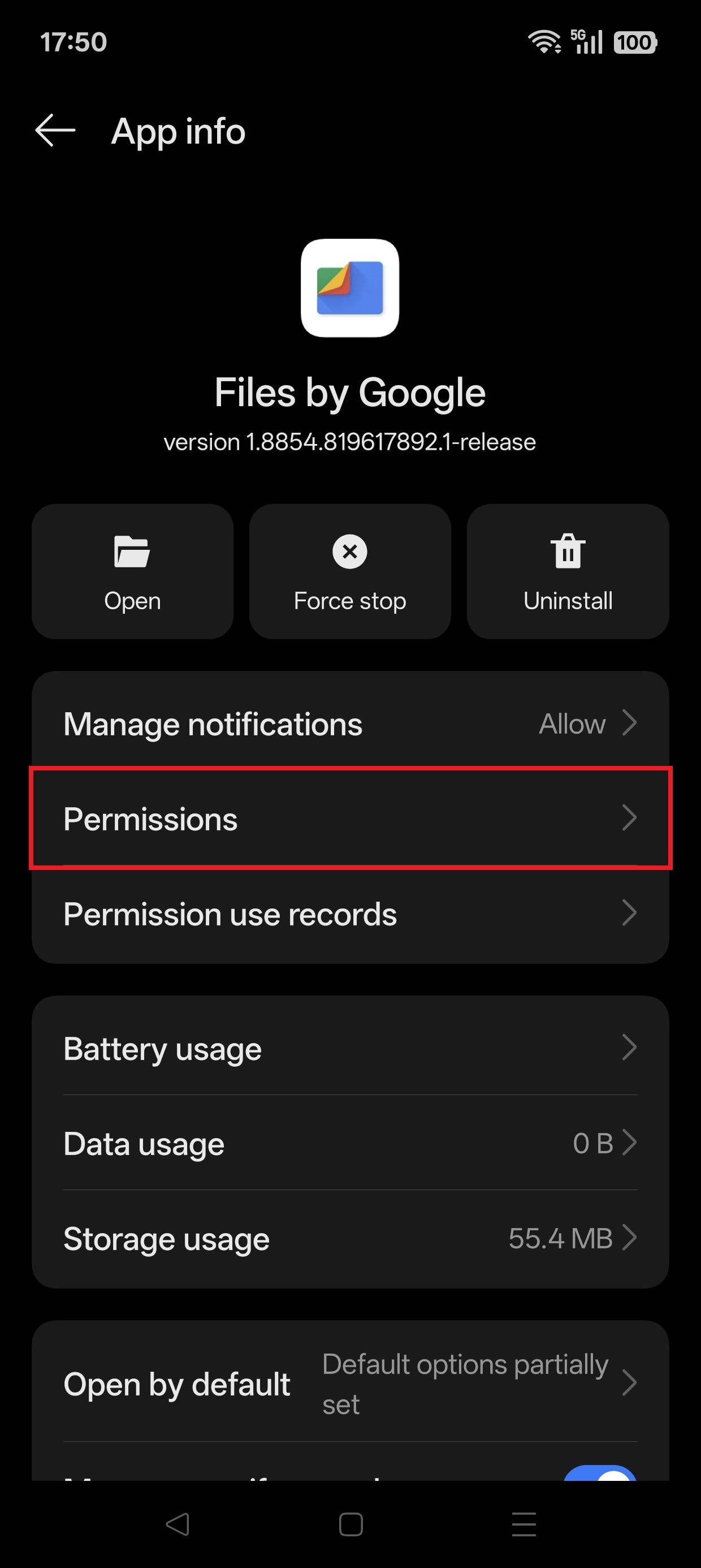View Permission use records
This screenshot has width=701, height=1568.
point(350,914)
